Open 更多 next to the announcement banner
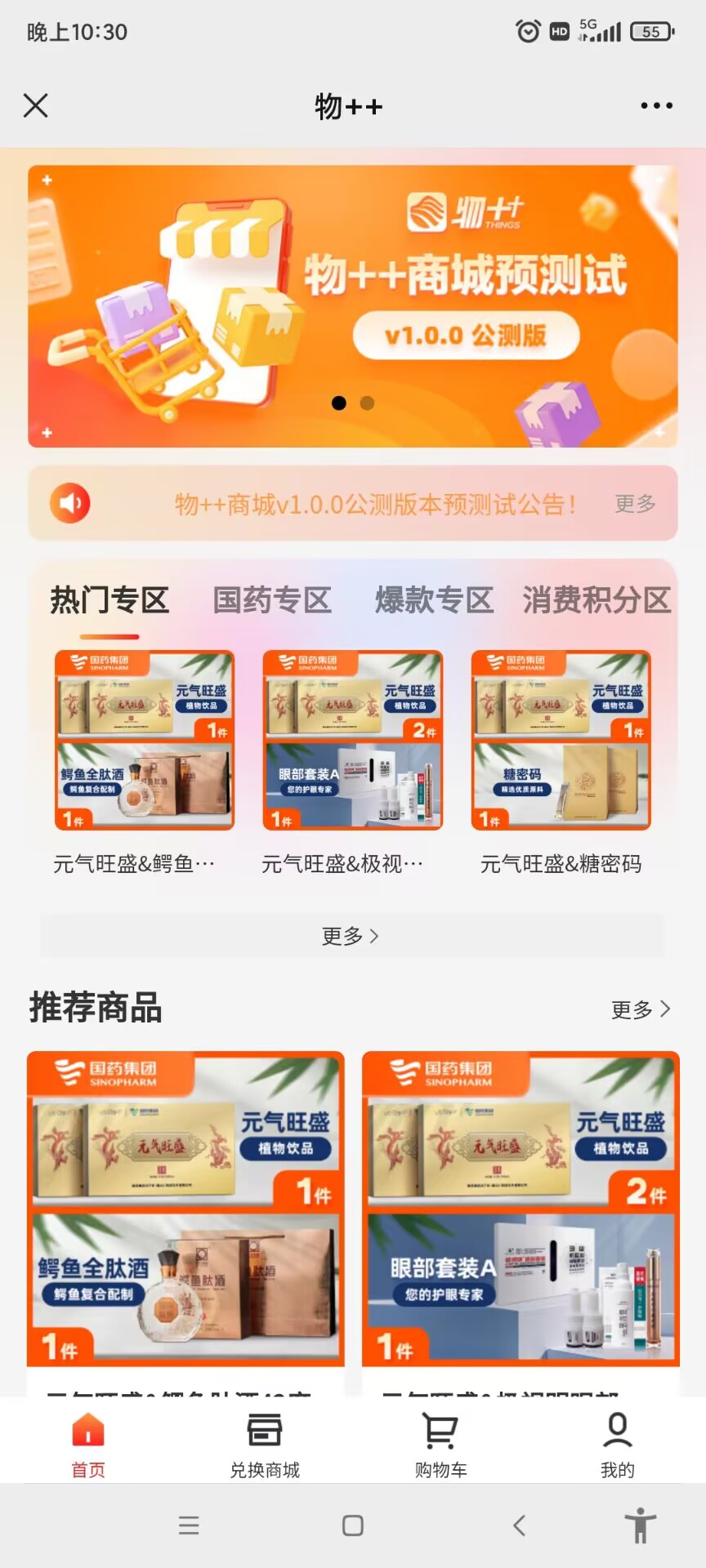706x1568 pixels. tap(636, 504)
